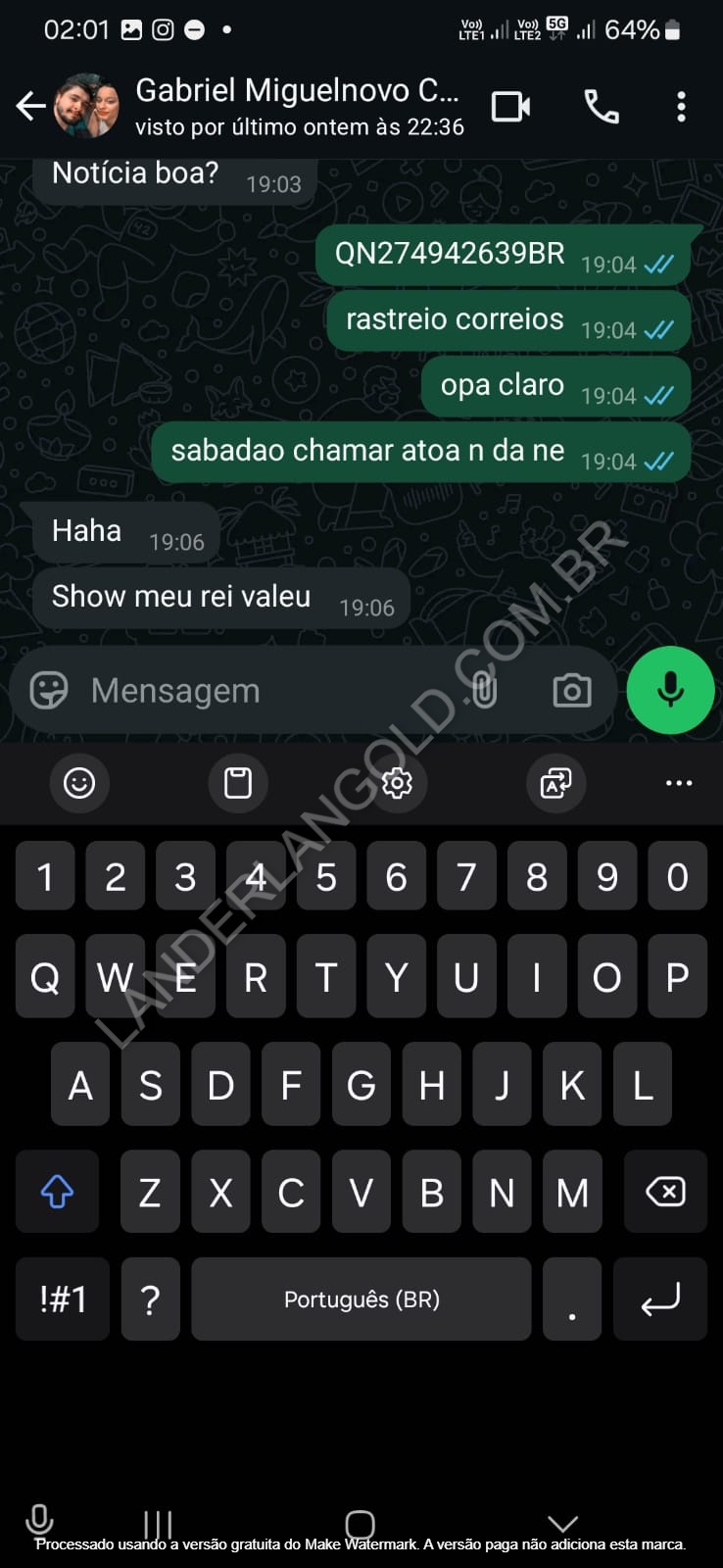The width and height of the screenshot is (723, 1568).
Task: Switch to the symbols keyboard
Action: pos(63,1299)
